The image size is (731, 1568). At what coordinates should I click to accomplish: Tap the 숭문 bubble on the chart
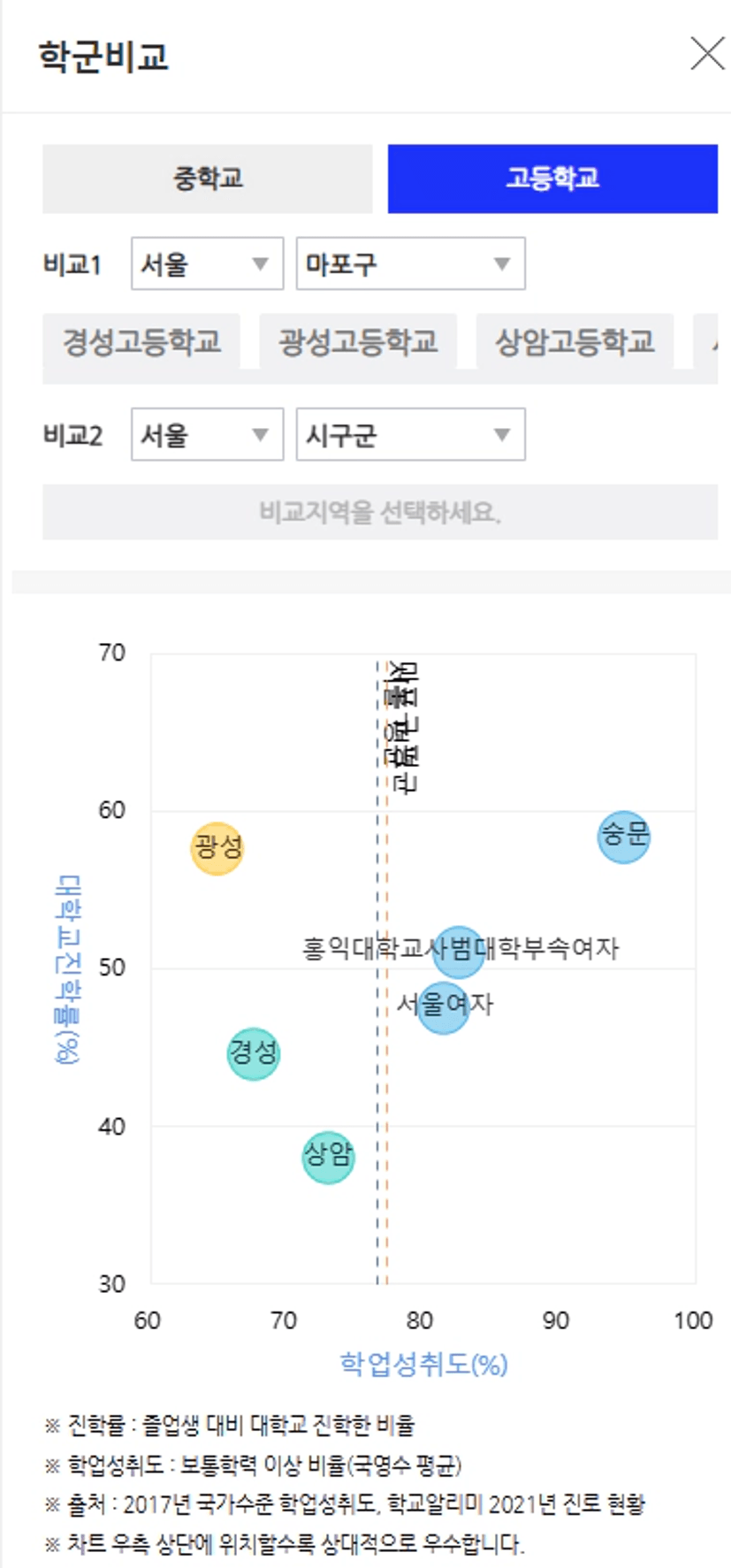pos(624,837)
